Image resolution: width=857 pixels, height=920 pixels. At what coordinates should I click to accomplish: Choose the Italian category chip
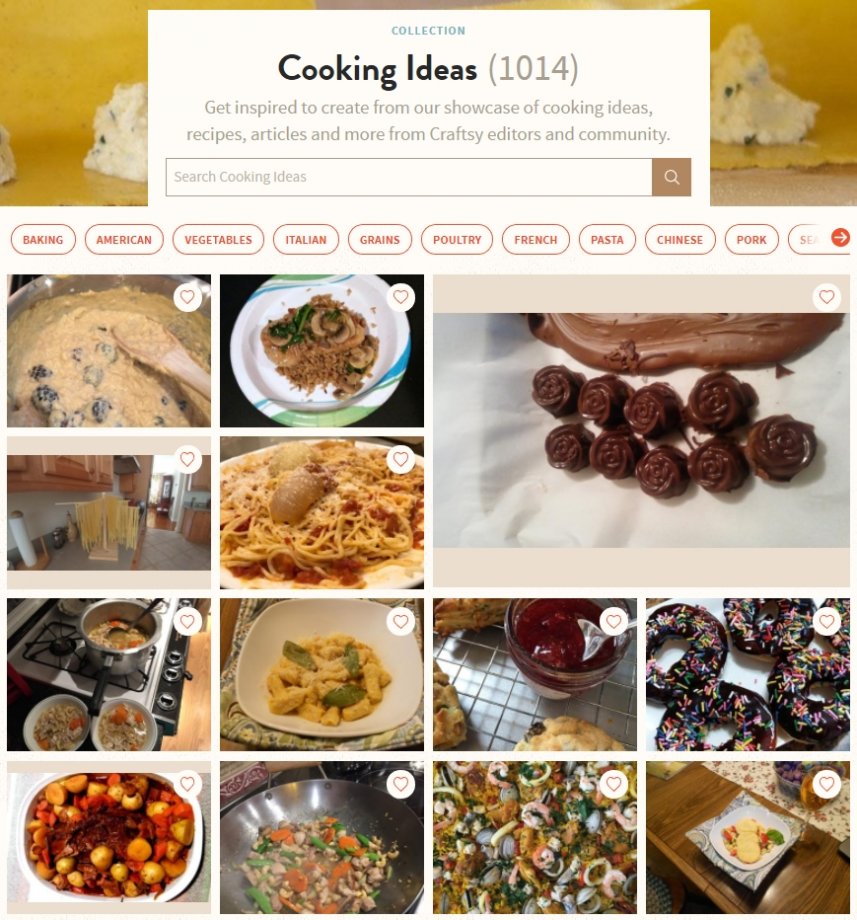click(x=306, y=240)
